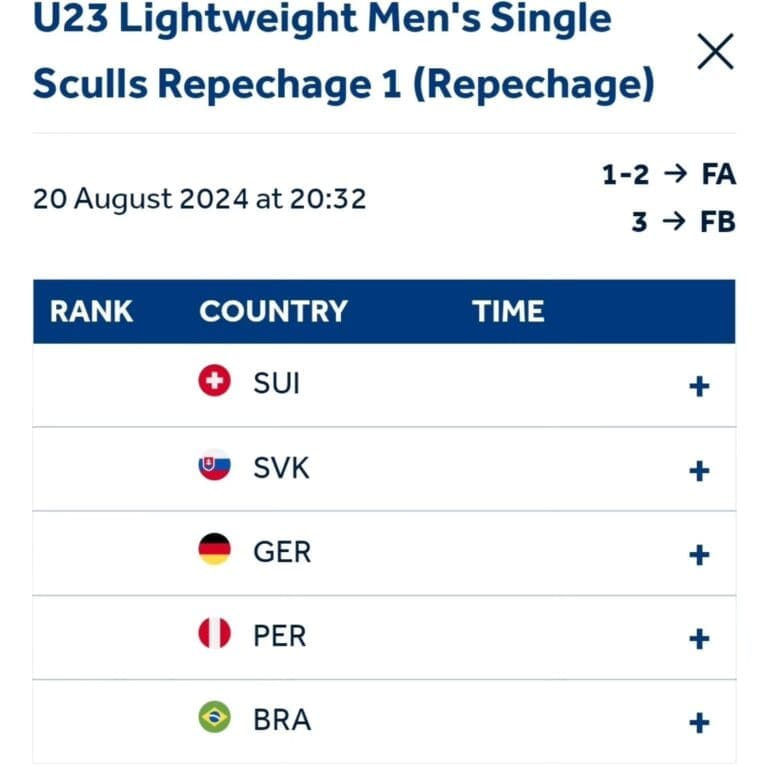The height and width of the screenshot is (767, 768).
Task: Expand the BRA row details
Action: [x=699, y=722]
